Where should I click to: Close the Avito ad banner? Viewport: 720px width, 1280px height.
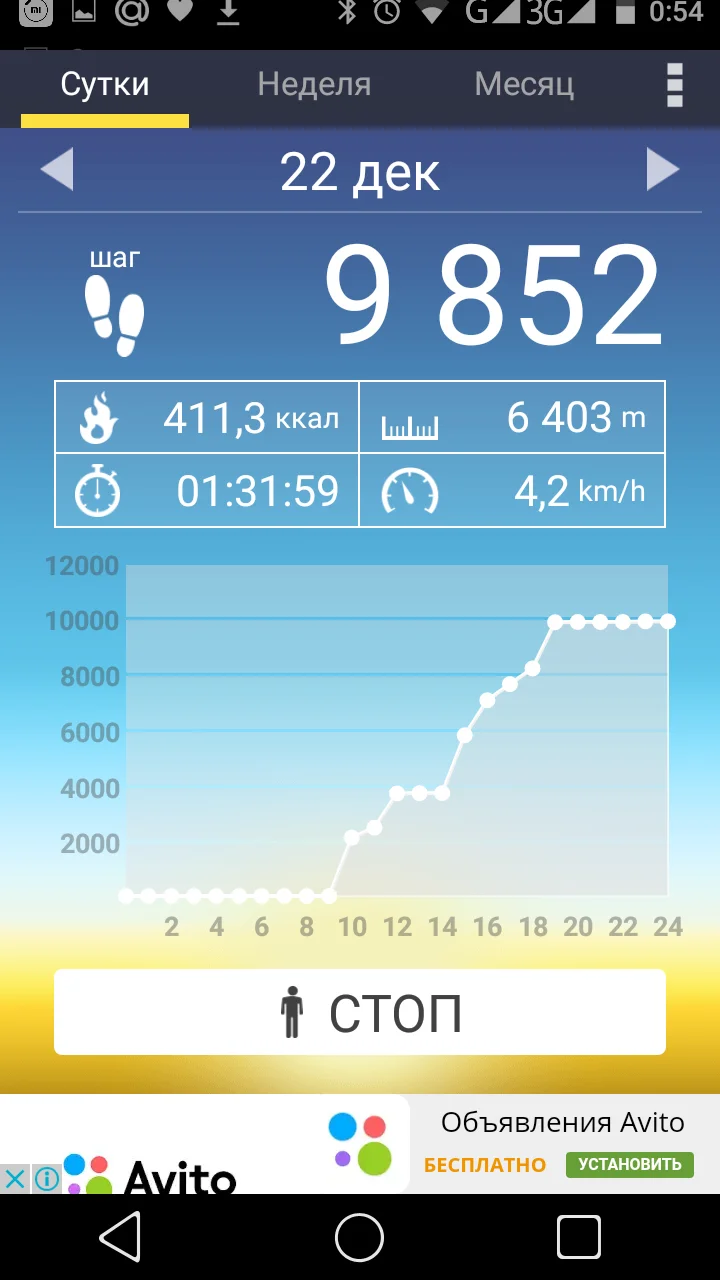(x=15, y=1179)
